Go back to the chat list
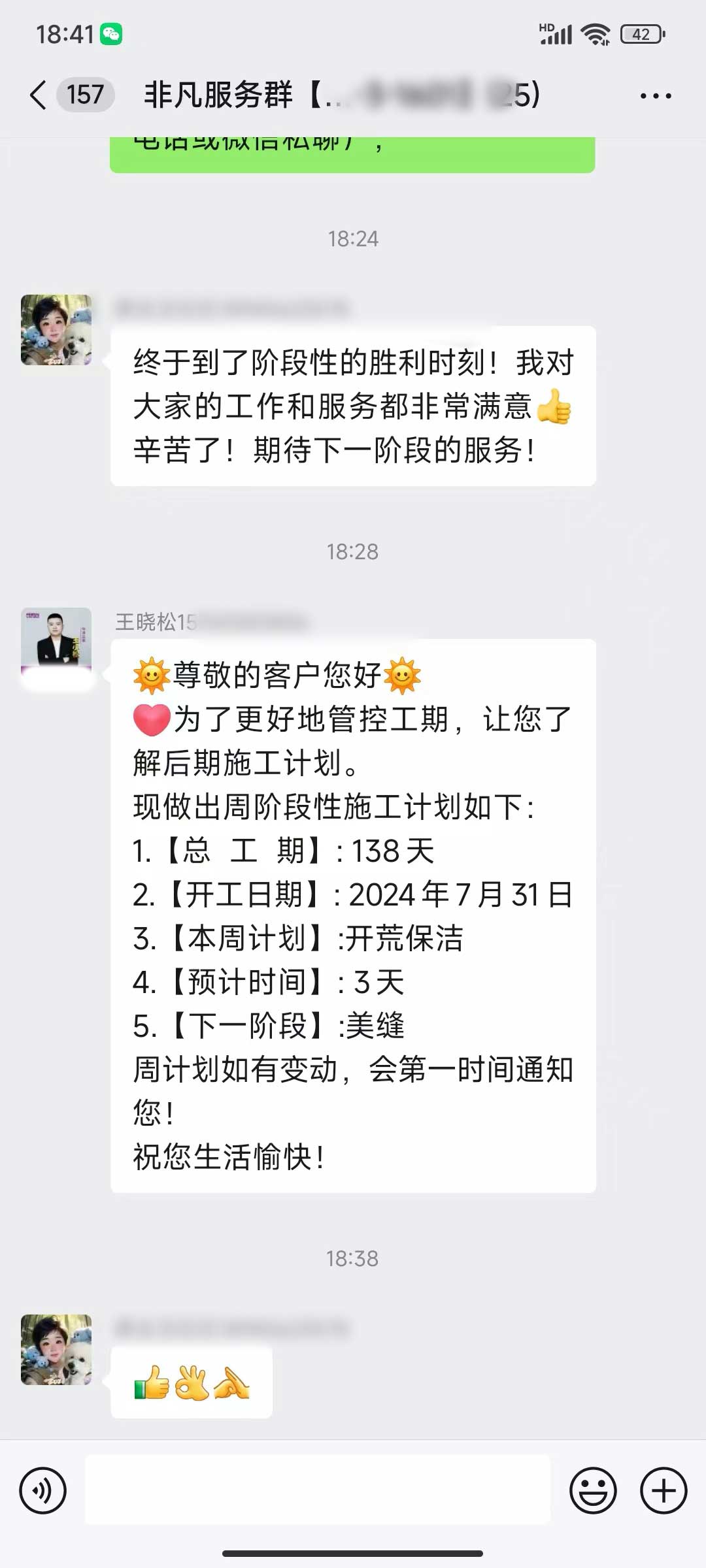 point(39,95)
